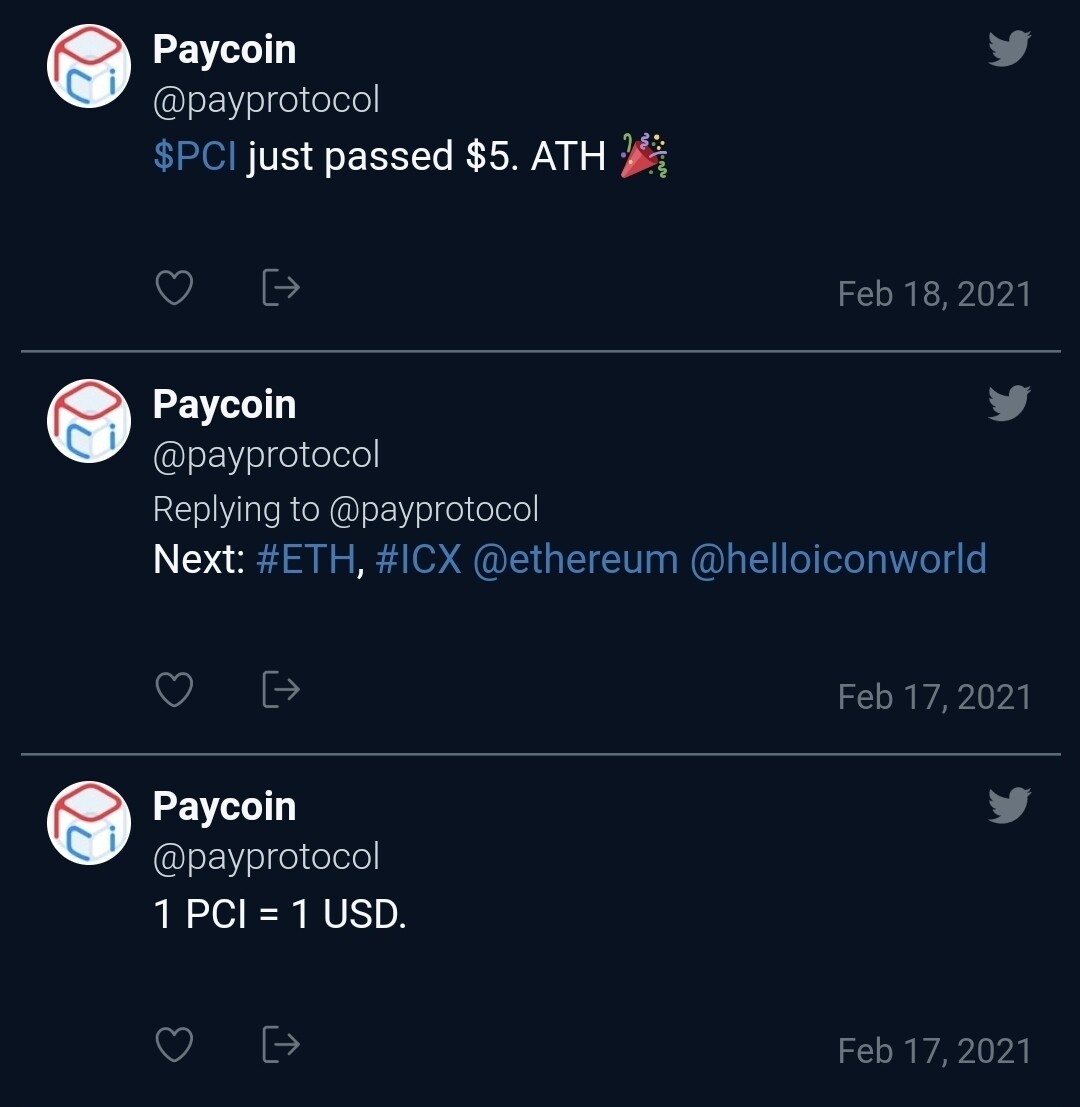Viewport: 1080px width, 1107px height.
Task: Share the "Next: #ETH, #ICX" tweet
Action: 280,690
